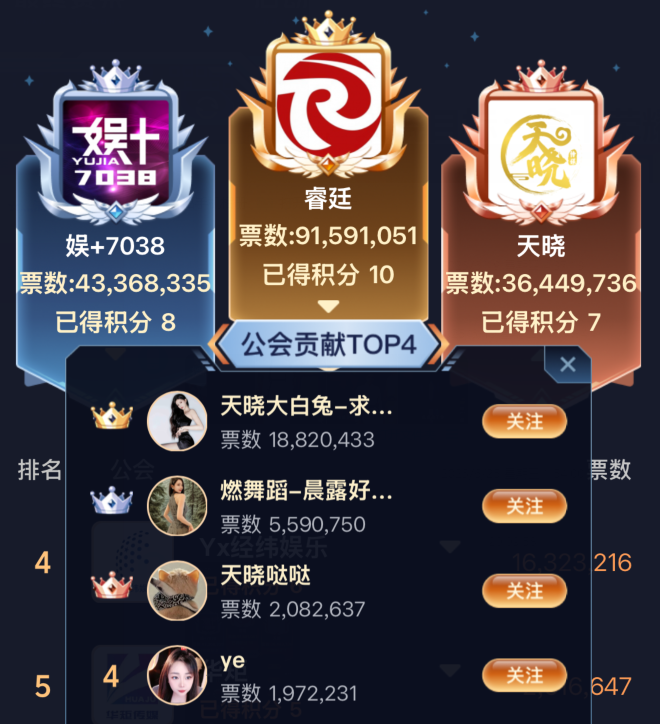
Task: Tap 关注 next to 天晓哒哒
Action: 524,591
